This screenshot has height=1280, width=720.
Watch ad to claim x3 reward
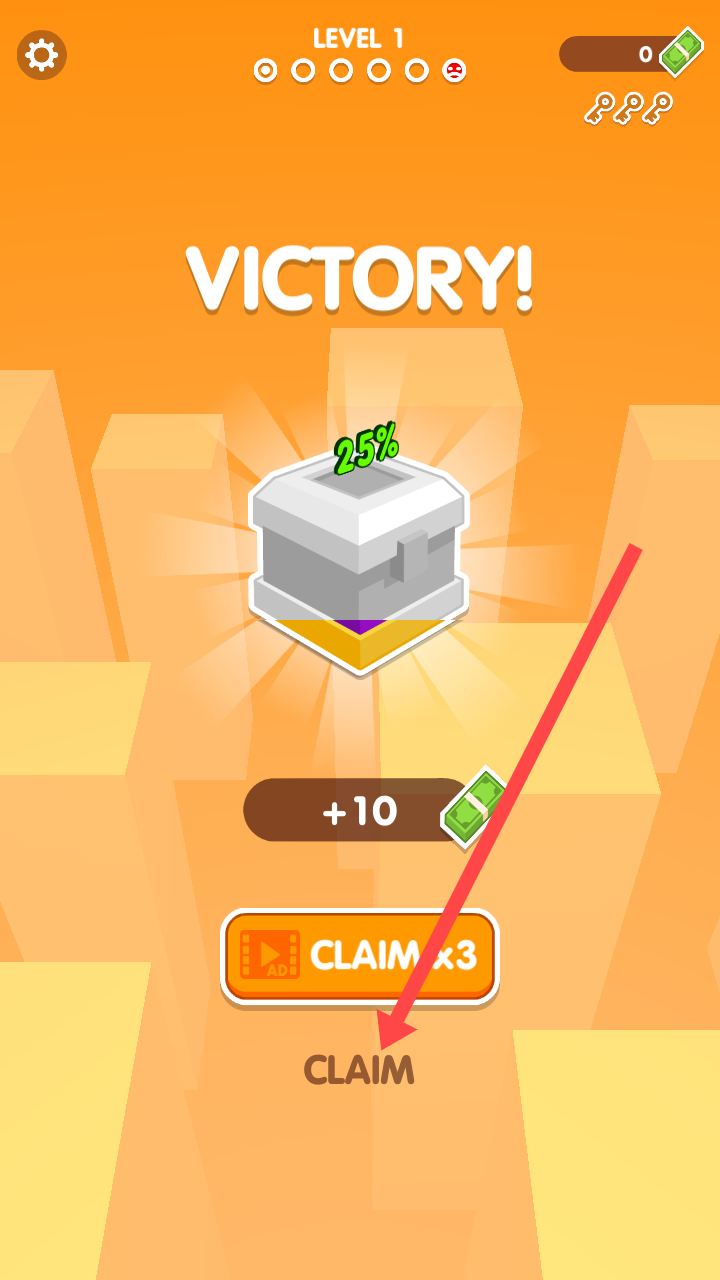(359, 956)
